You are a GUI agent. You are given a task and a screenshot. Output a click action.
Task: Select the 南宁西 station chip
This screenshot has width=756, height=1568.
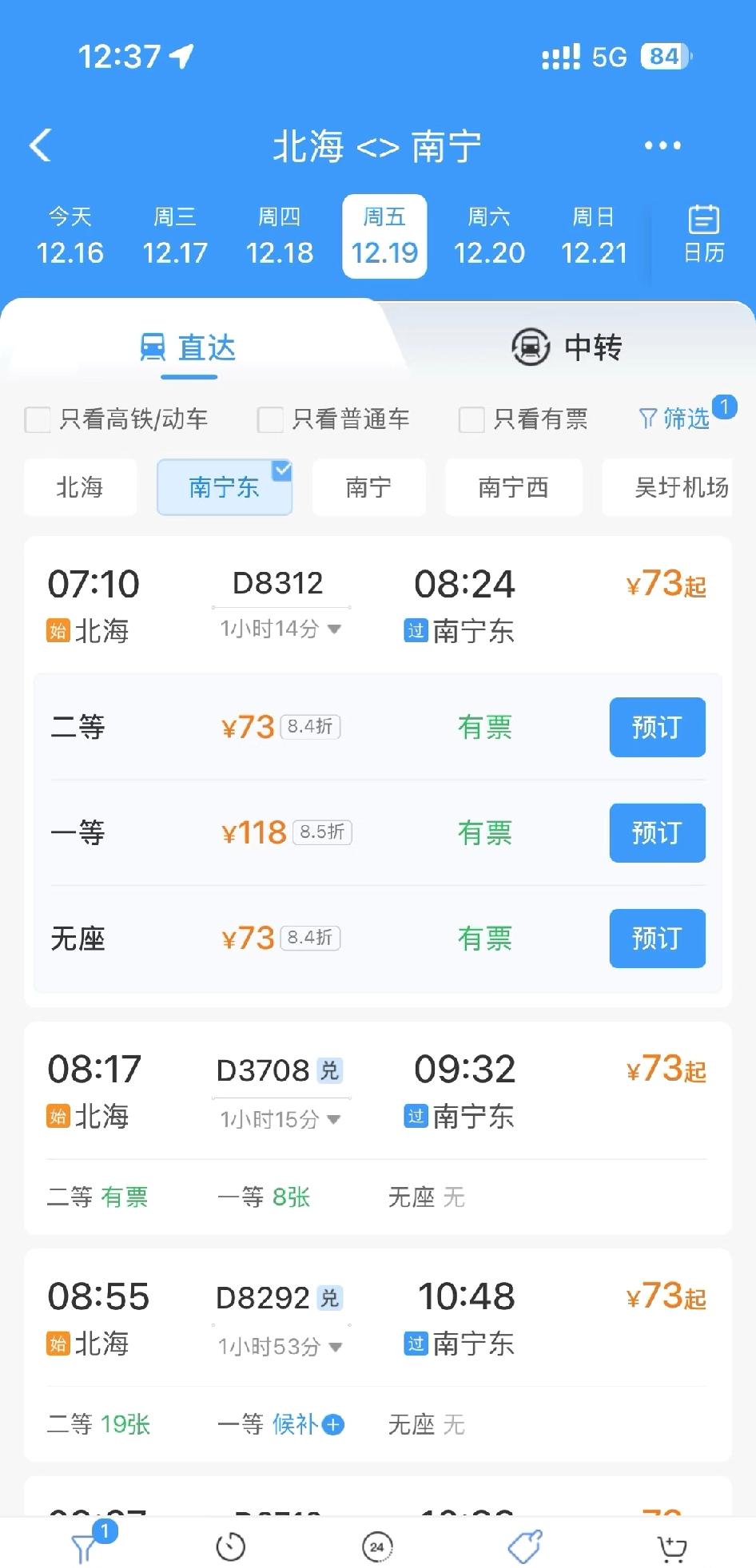pos(513,487)
